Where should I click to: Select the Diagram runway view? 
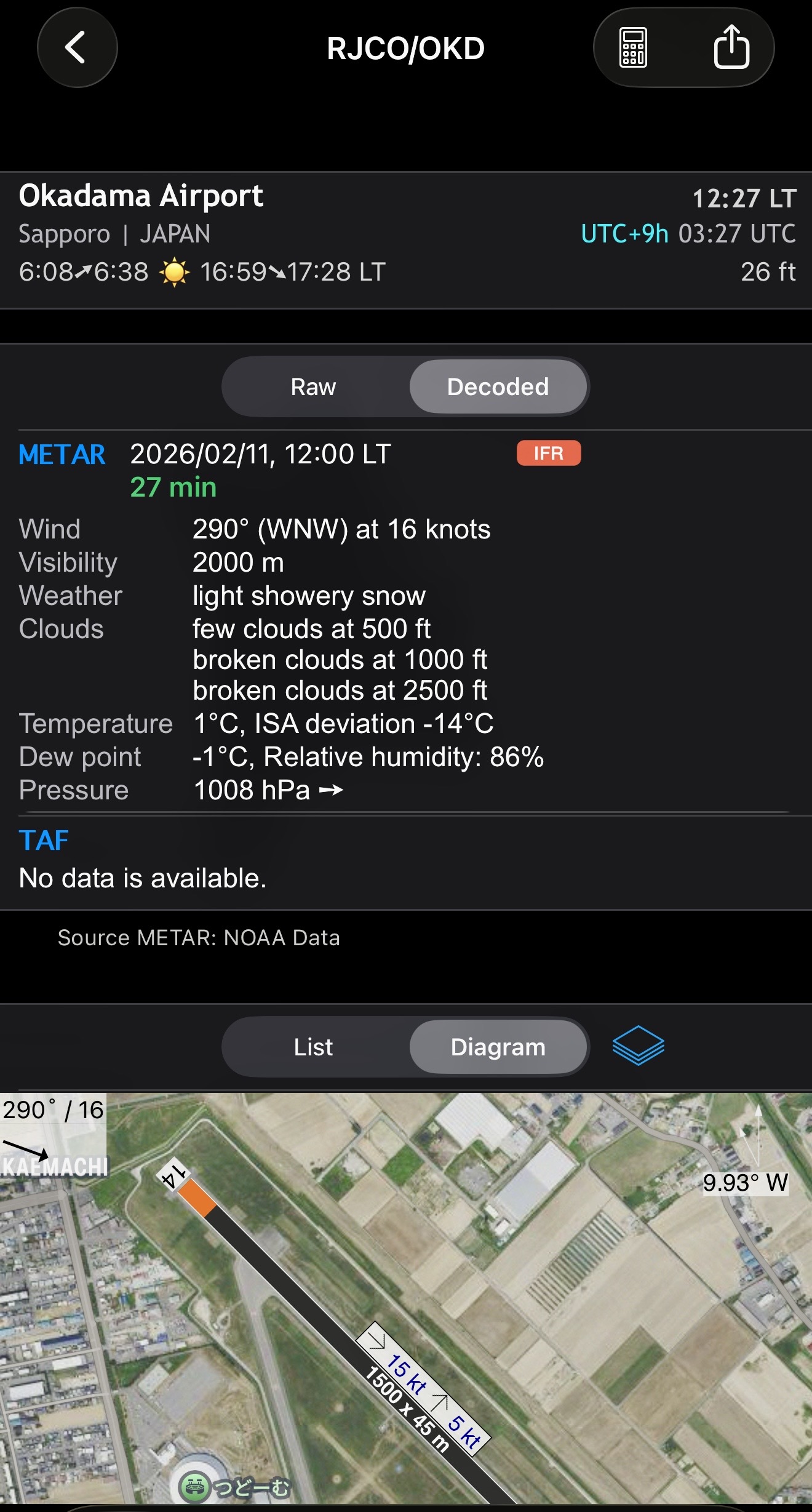point(498,1047)
